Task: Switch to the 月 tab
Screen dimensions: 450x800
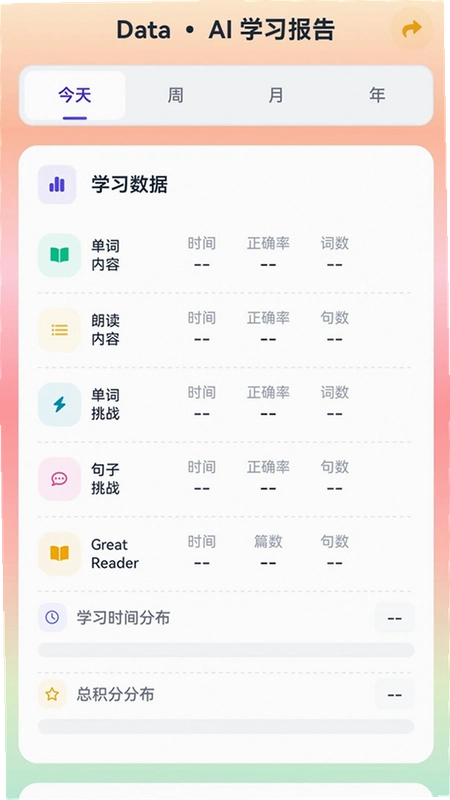Action: pos(276,95)
